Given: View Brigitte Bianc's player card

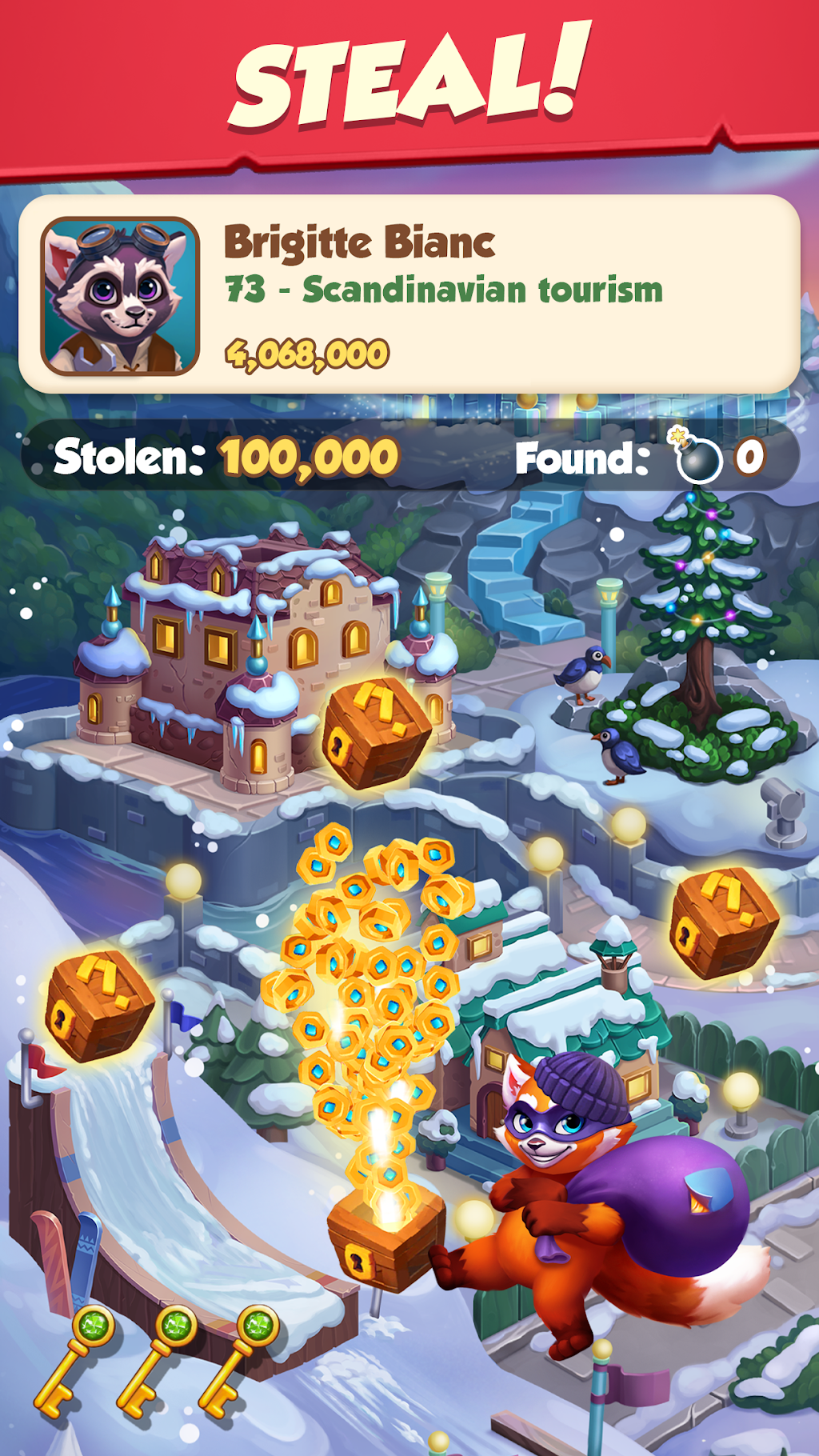Looking at the screenshot, I should pos(409,294).
